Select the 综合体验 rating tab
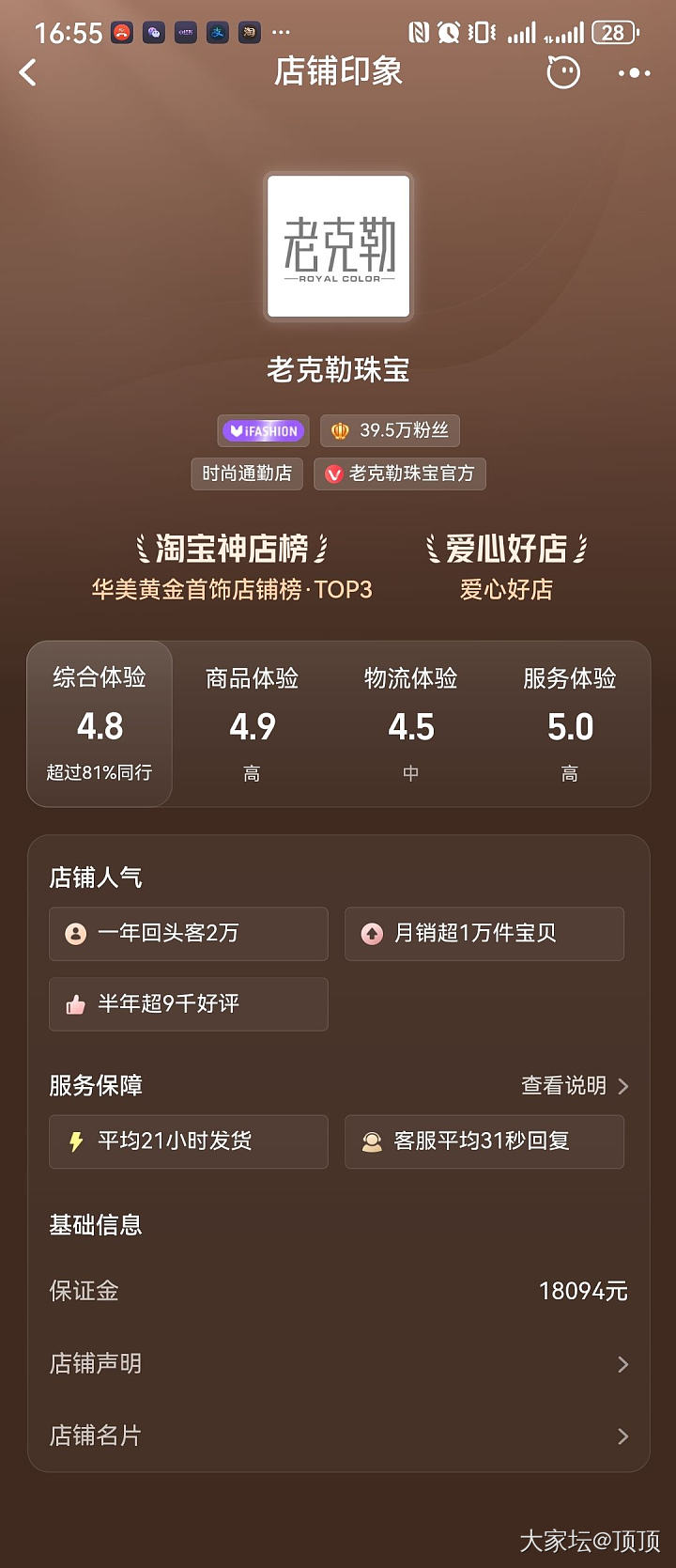Screen dimensions: 676x1568 coord(100,723)
